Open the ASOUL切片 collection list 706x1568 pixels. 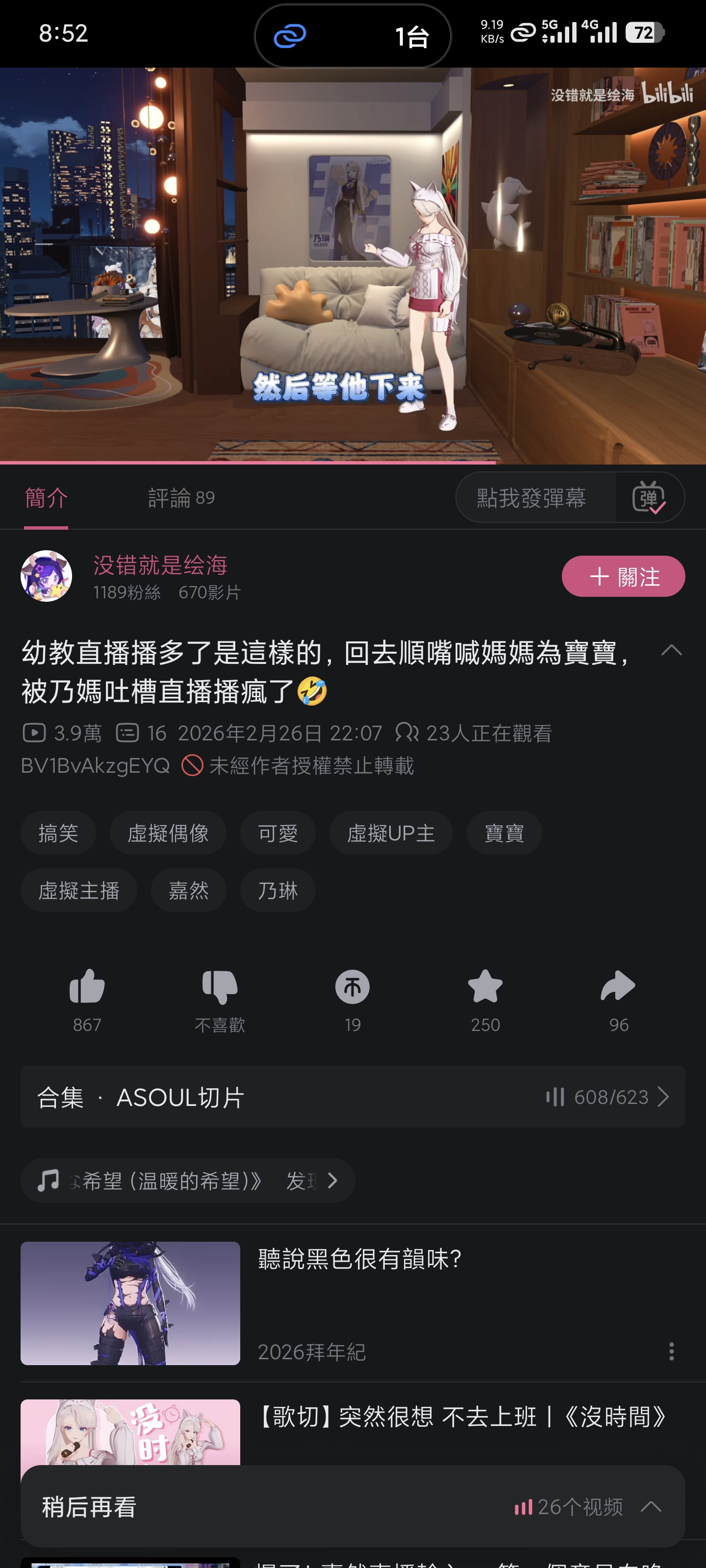tap(353, 1096)
